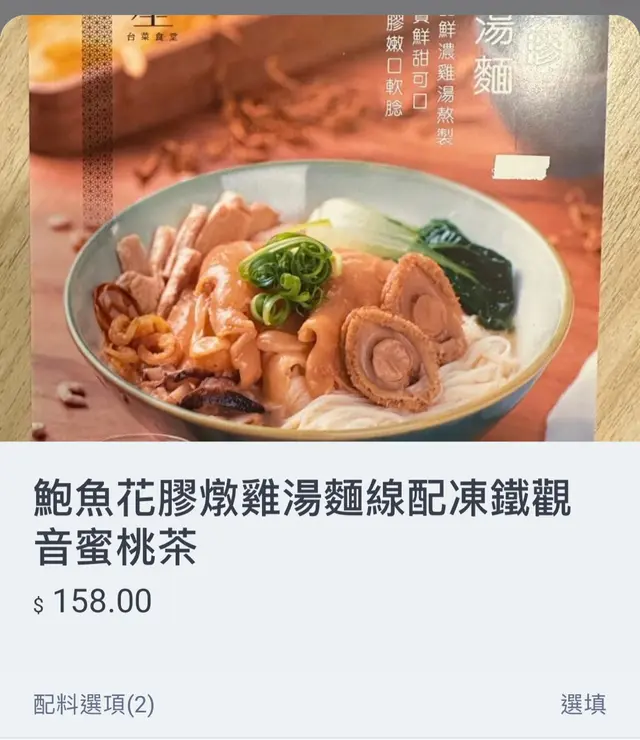Open the abalone noodle soup product photo

318,230
